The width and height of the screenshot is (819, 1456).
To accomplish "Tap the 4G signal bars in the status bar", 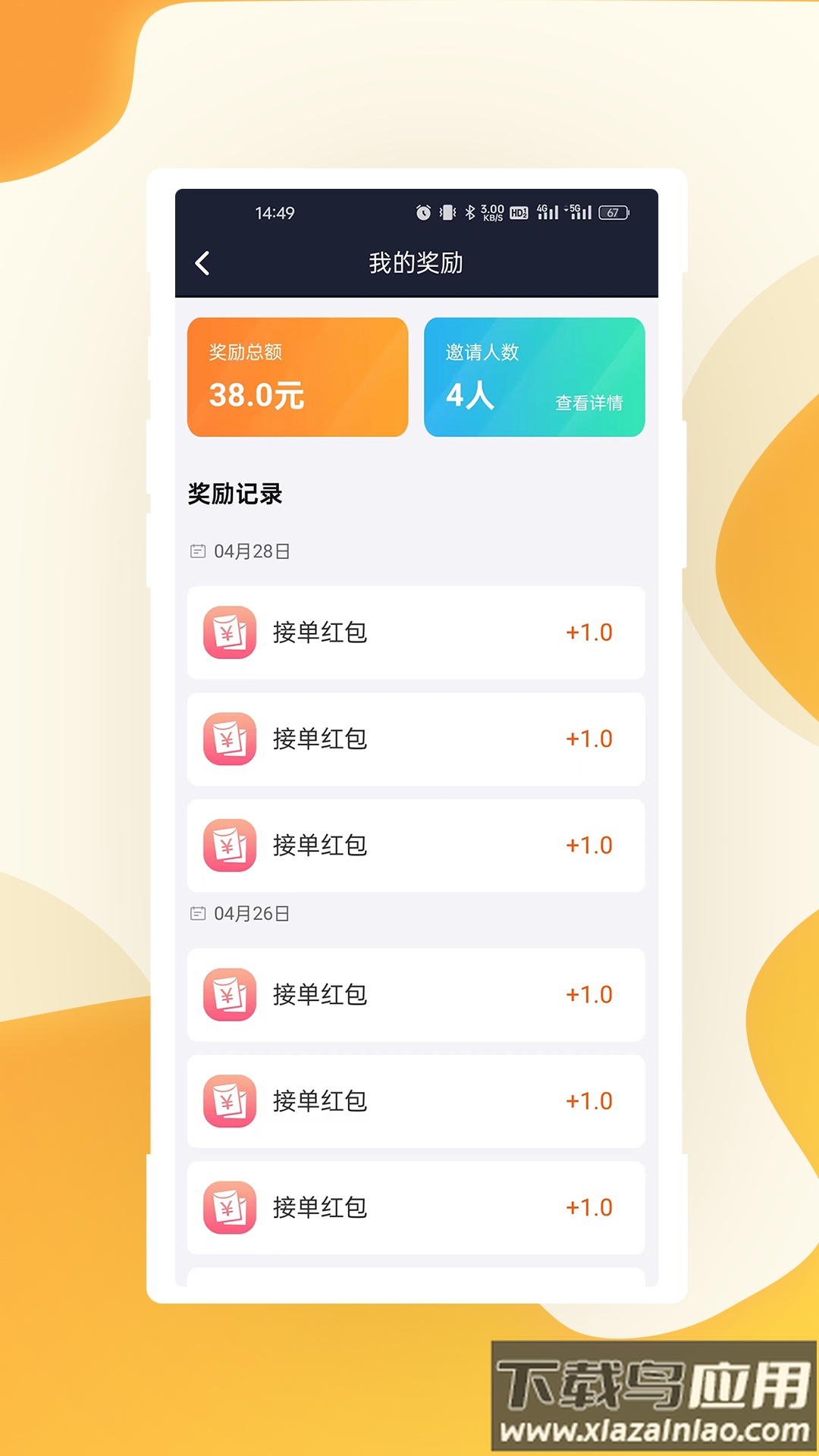I will (x=548, y=212).
